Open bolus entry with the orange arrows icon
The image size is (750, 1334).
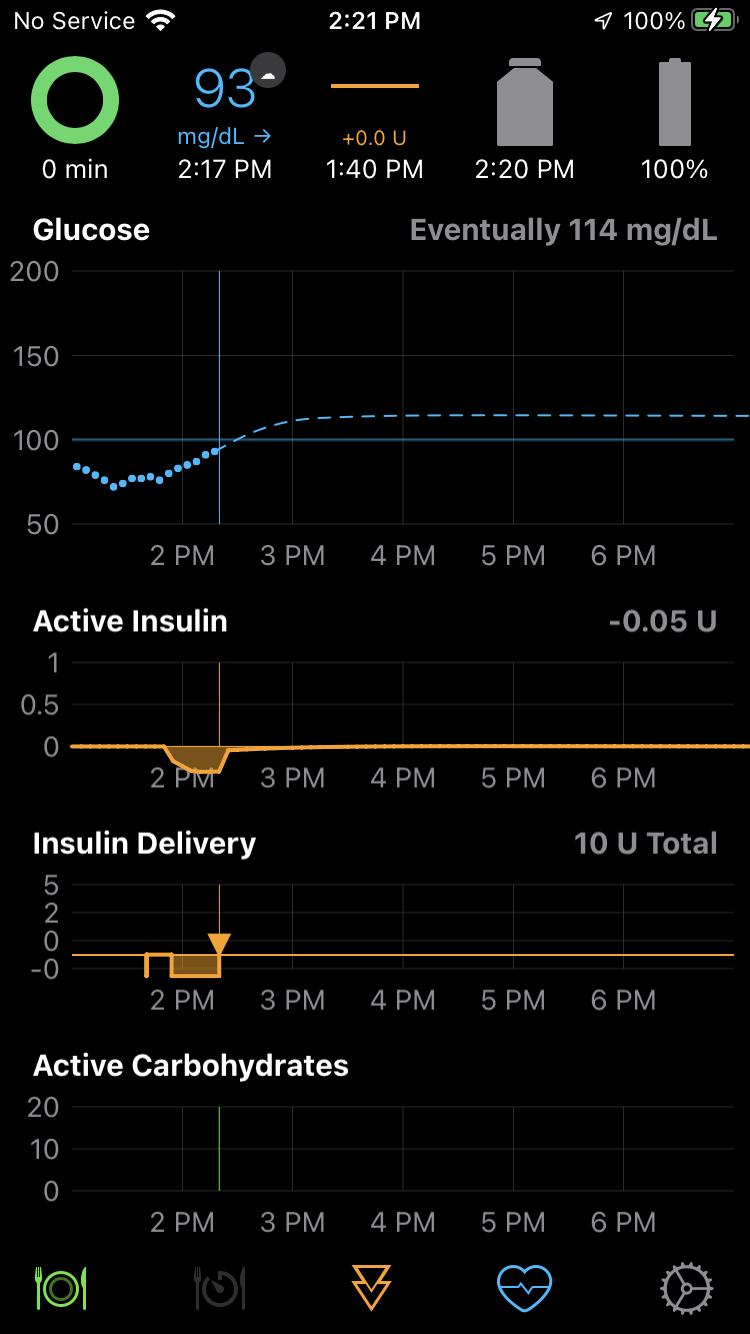374,1288
